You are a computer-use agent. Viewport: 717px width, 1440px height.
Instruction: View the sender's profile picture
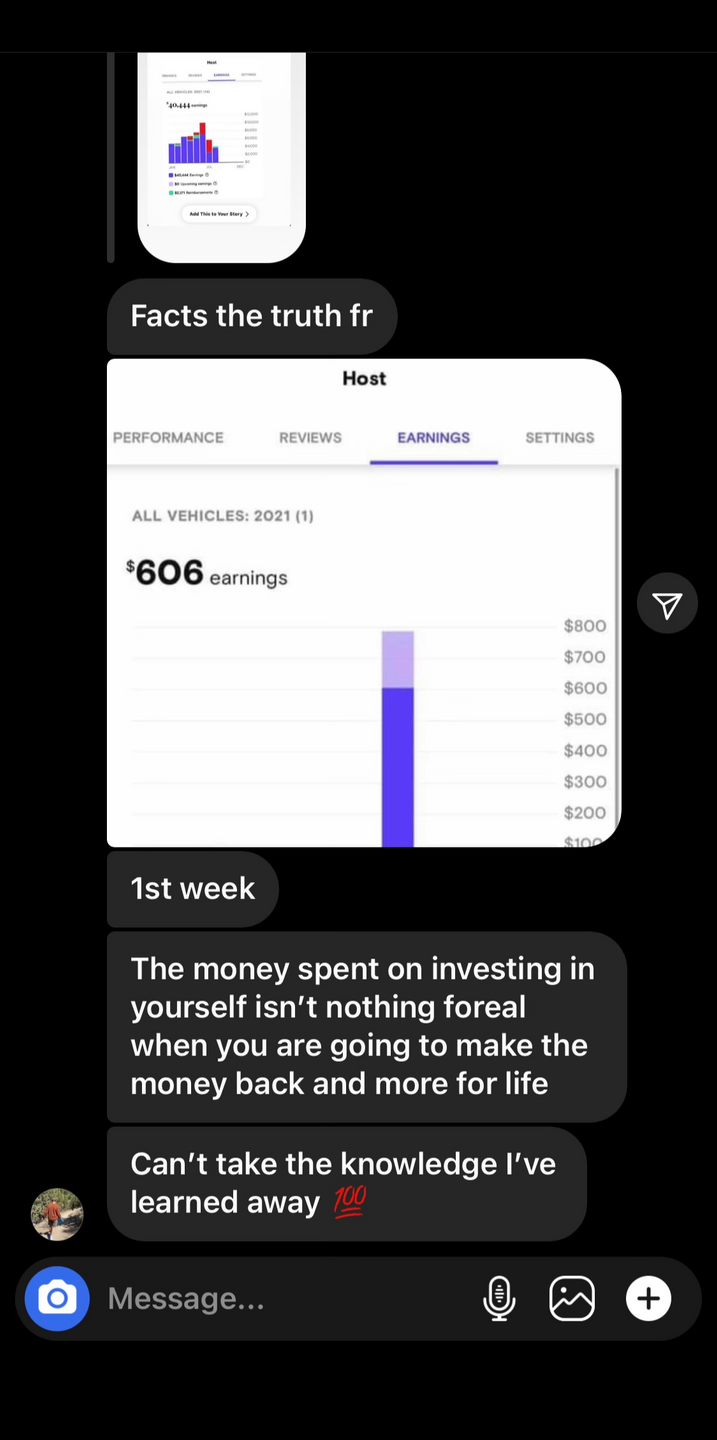tap(57, 1214)
